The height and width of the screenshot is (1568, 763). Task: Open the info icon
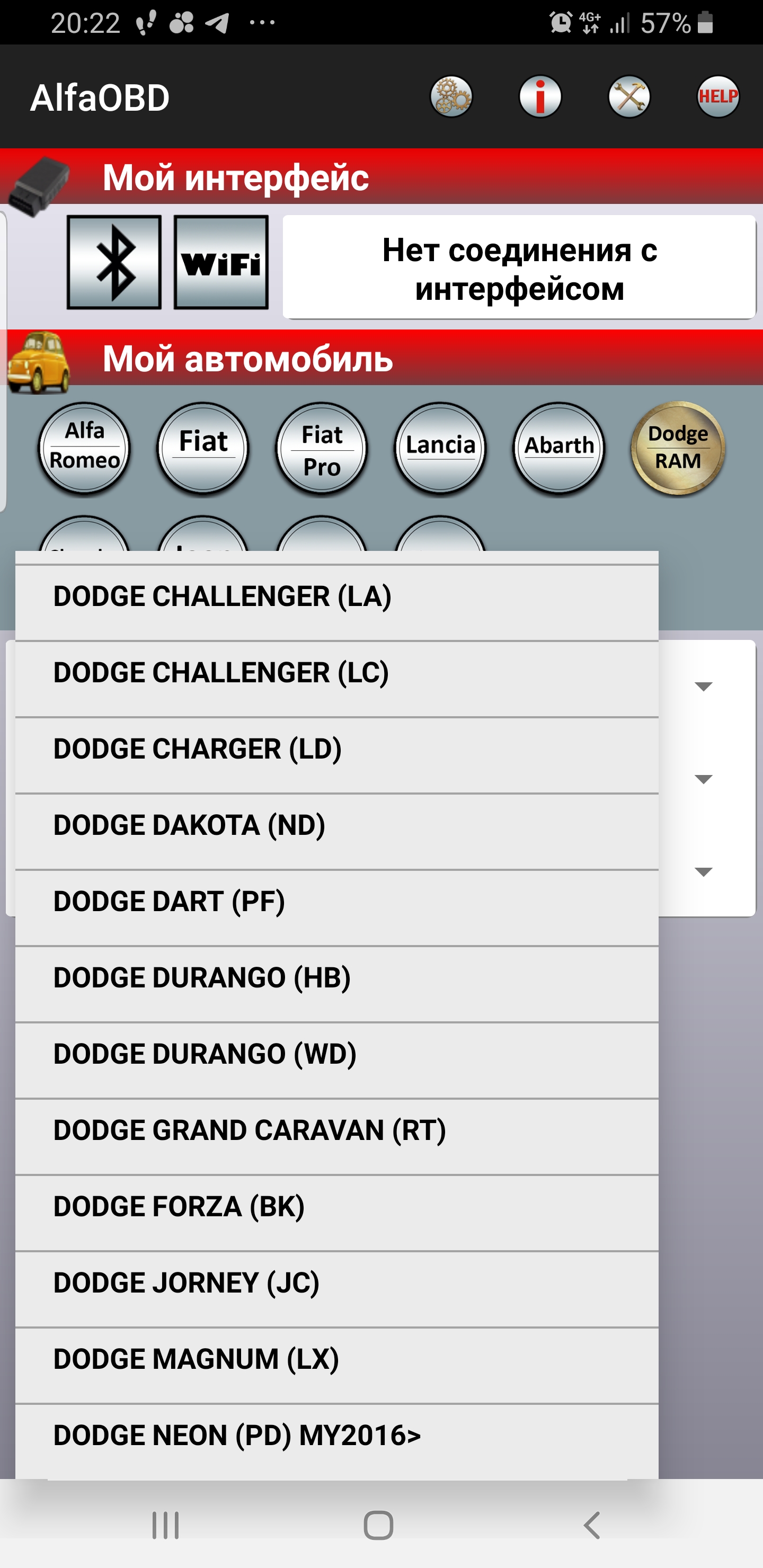tap(540, 97)
